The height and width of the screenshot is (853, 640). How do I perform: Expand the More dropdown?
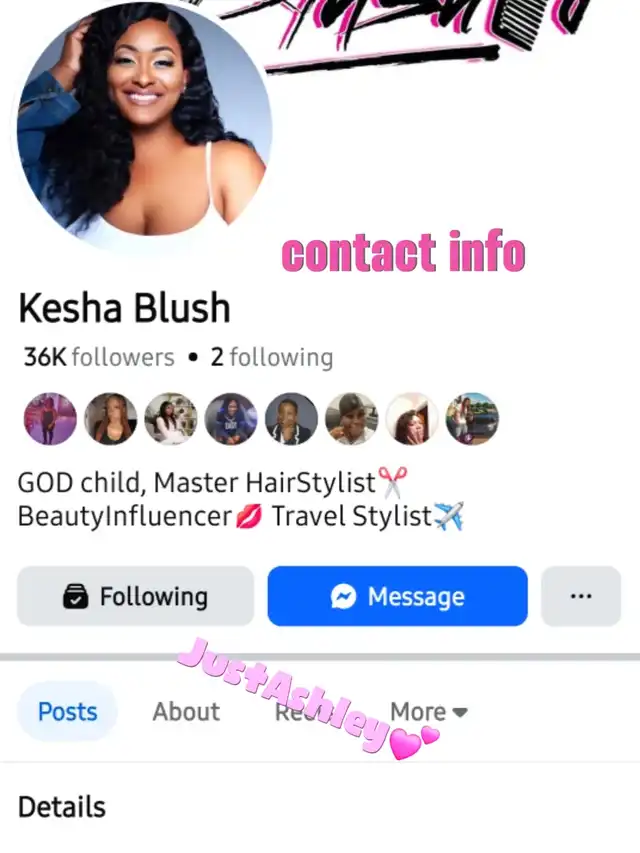[x=428, y=712]
